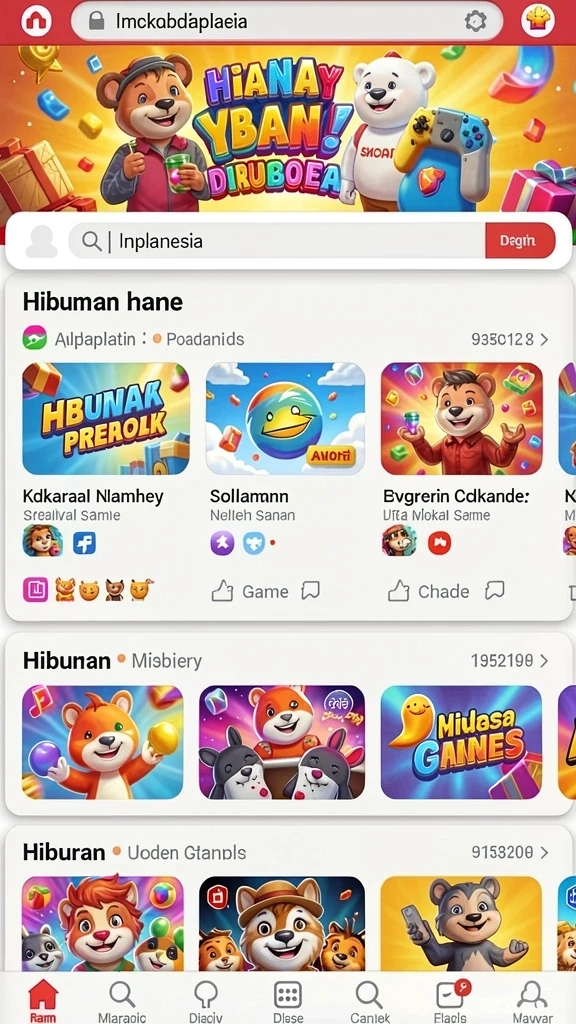This screenshot has width=576, height=1024.
Task: Tap the red Degin button
Action: [x=520, y=241]
